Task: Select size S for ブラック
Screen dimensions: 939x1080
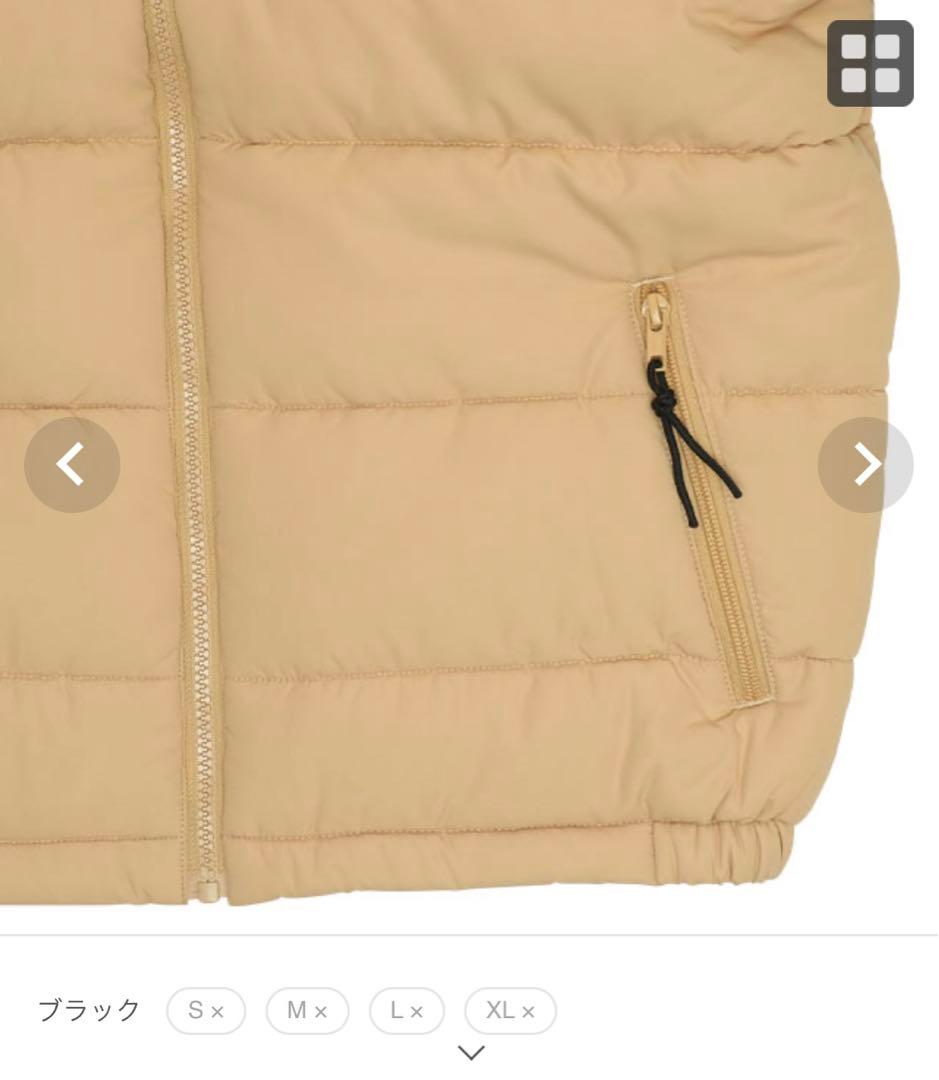Action: [x=206, y=1010]
